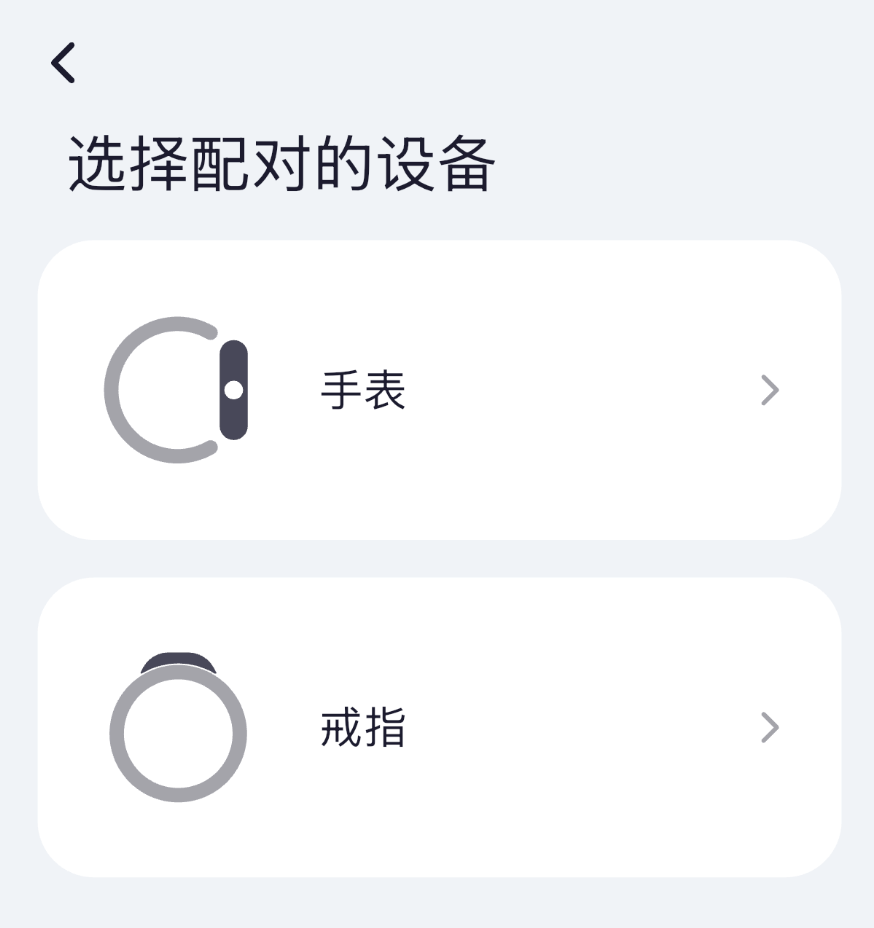The image size is (874, 928).
Task: Choose 戒指 as the device to pair
Action: [x=438, y=727]
